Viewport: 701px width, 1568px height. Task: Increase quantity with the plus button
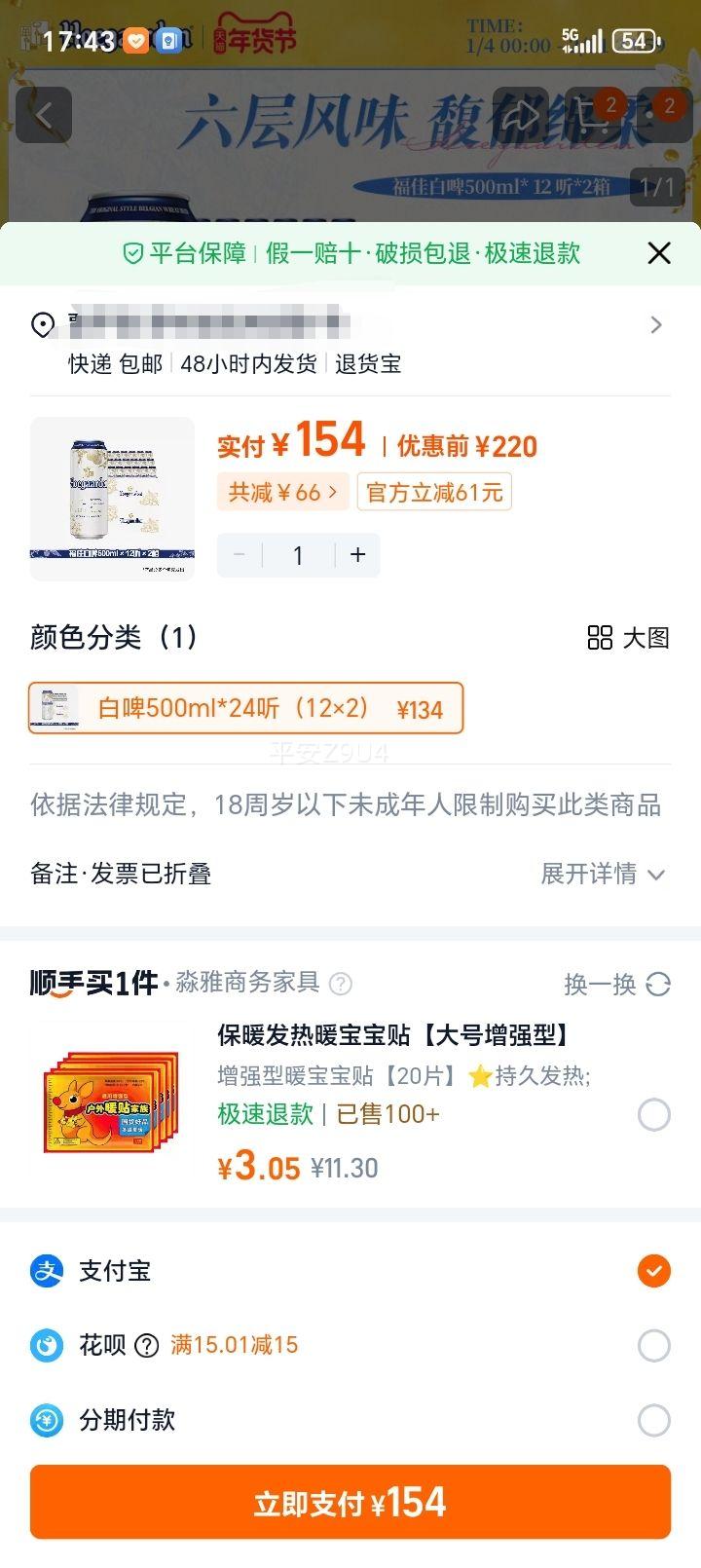click(x=357, y=555)
